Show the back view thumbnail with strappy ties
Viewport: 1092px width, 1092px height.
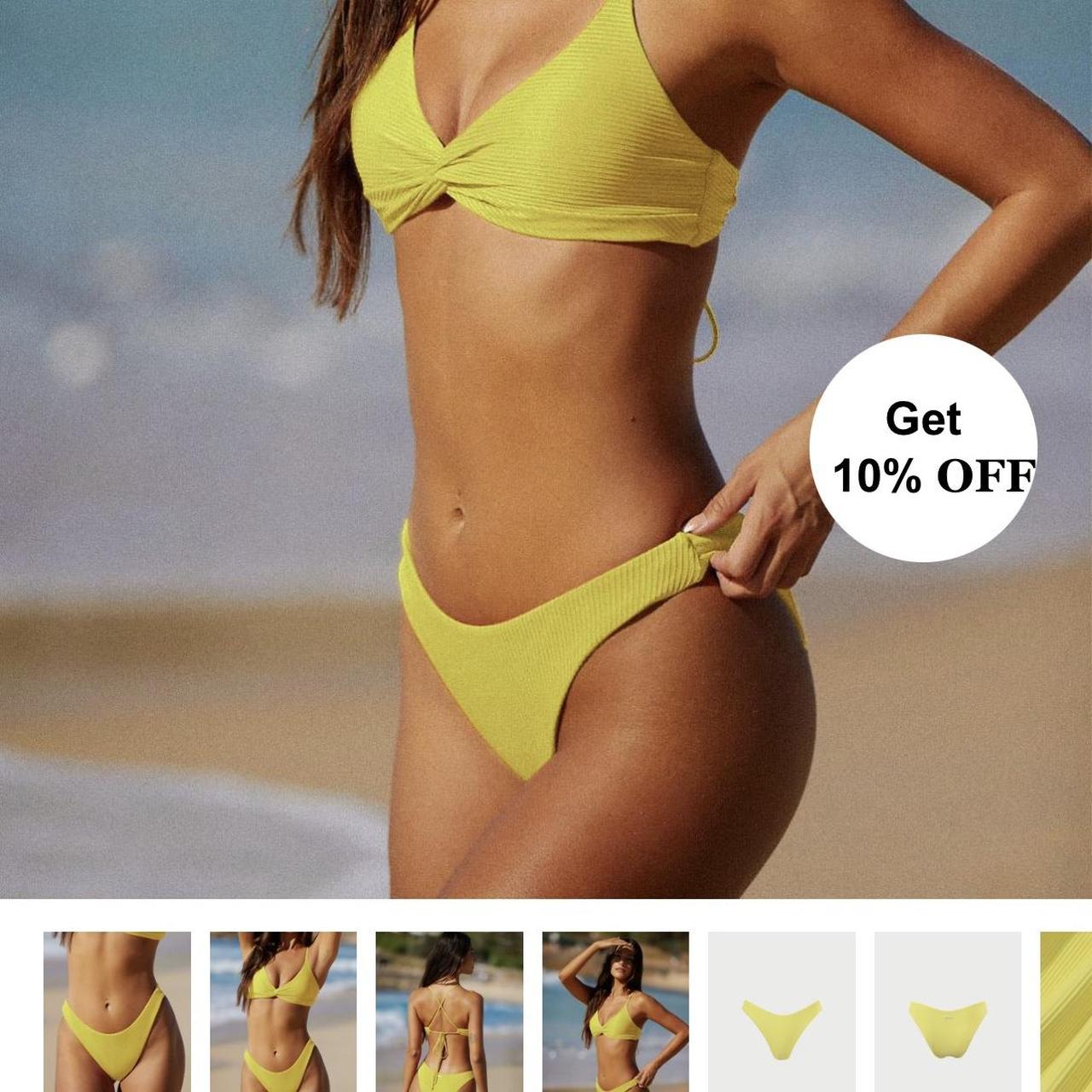tap(449, 1011)
